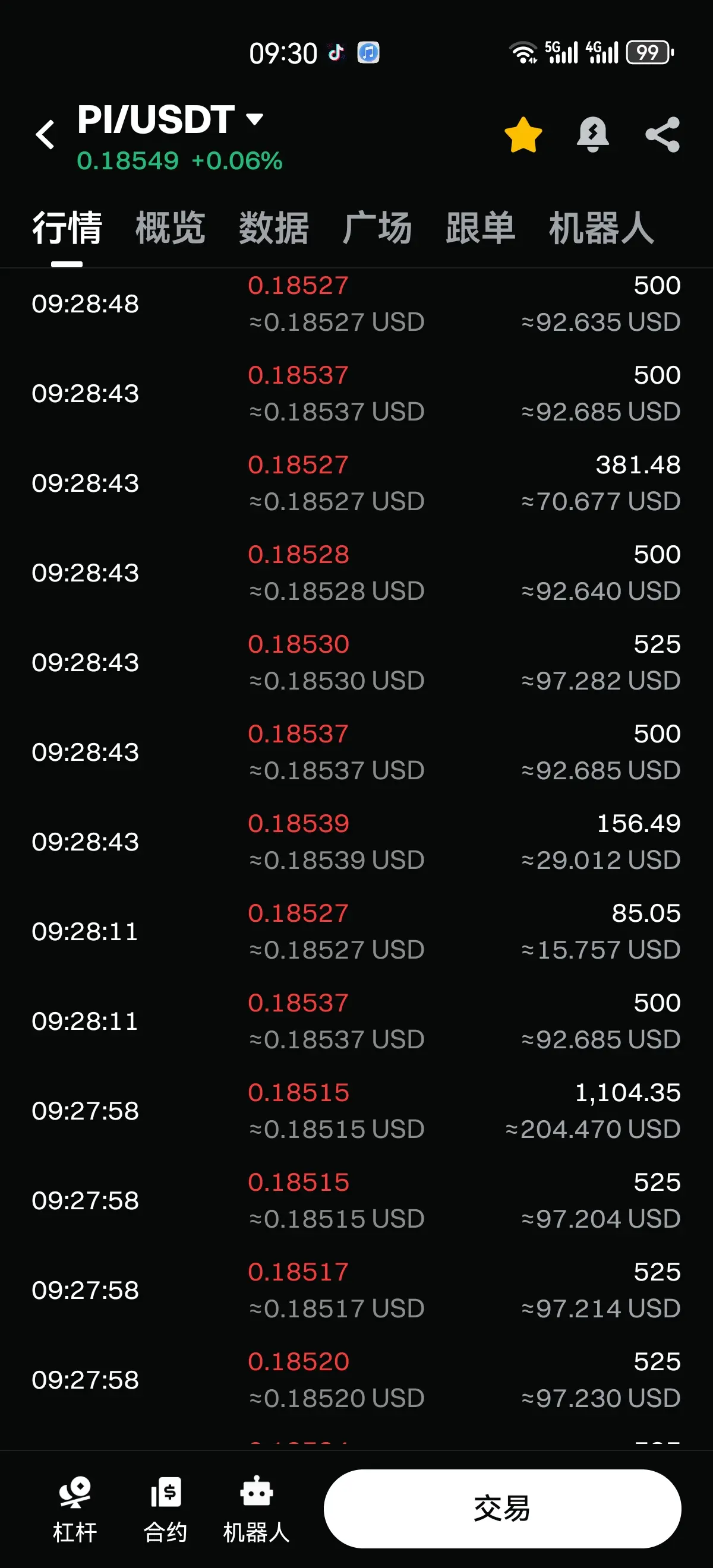Tap the 交易 trade button
The width and height of the screenshot is (713, 1568).
[x=502, y=1509]
